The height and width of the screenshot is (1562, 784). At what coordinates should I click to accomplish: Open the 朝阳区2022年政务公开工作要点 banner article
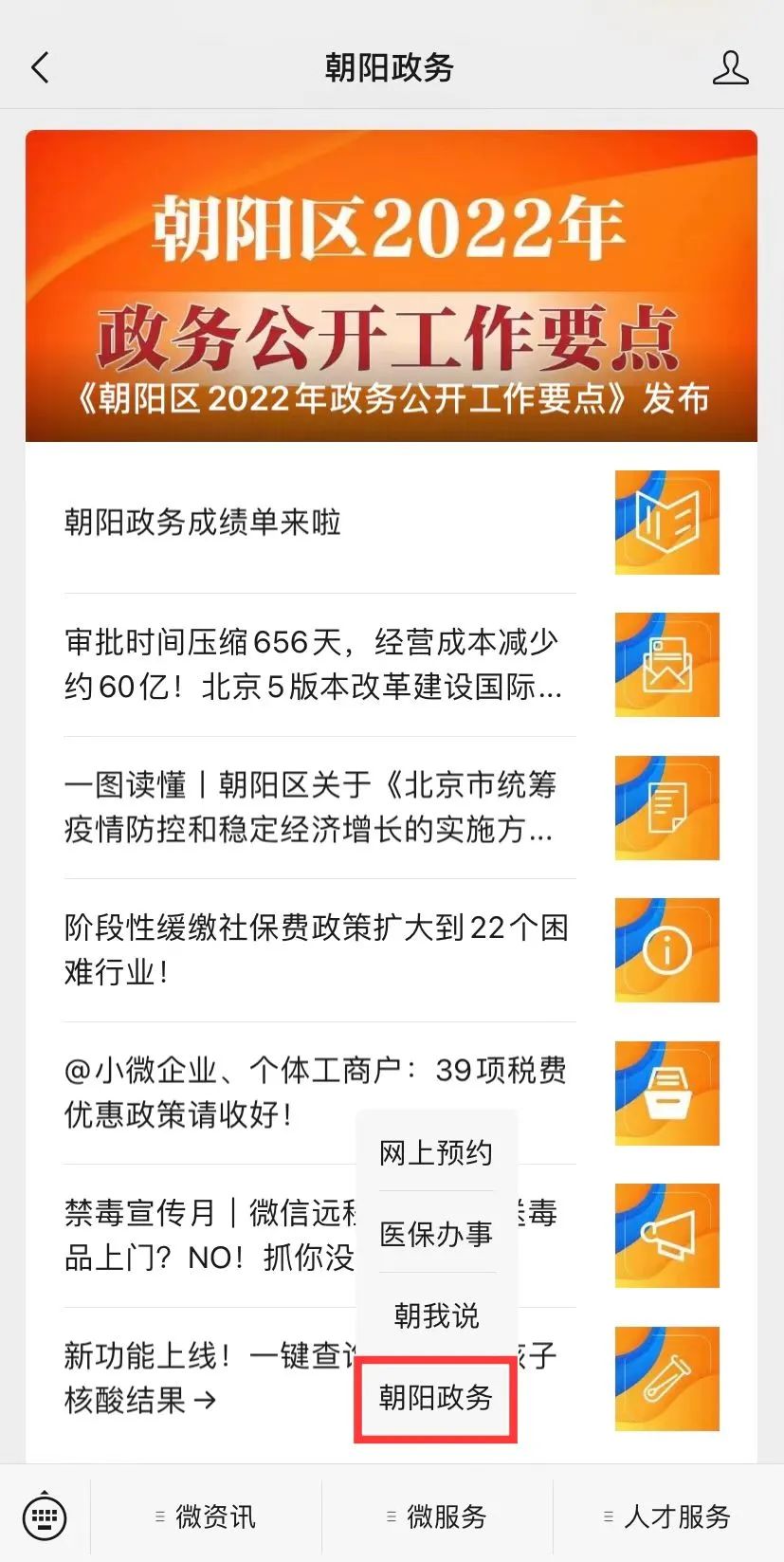tap(392, 285)
